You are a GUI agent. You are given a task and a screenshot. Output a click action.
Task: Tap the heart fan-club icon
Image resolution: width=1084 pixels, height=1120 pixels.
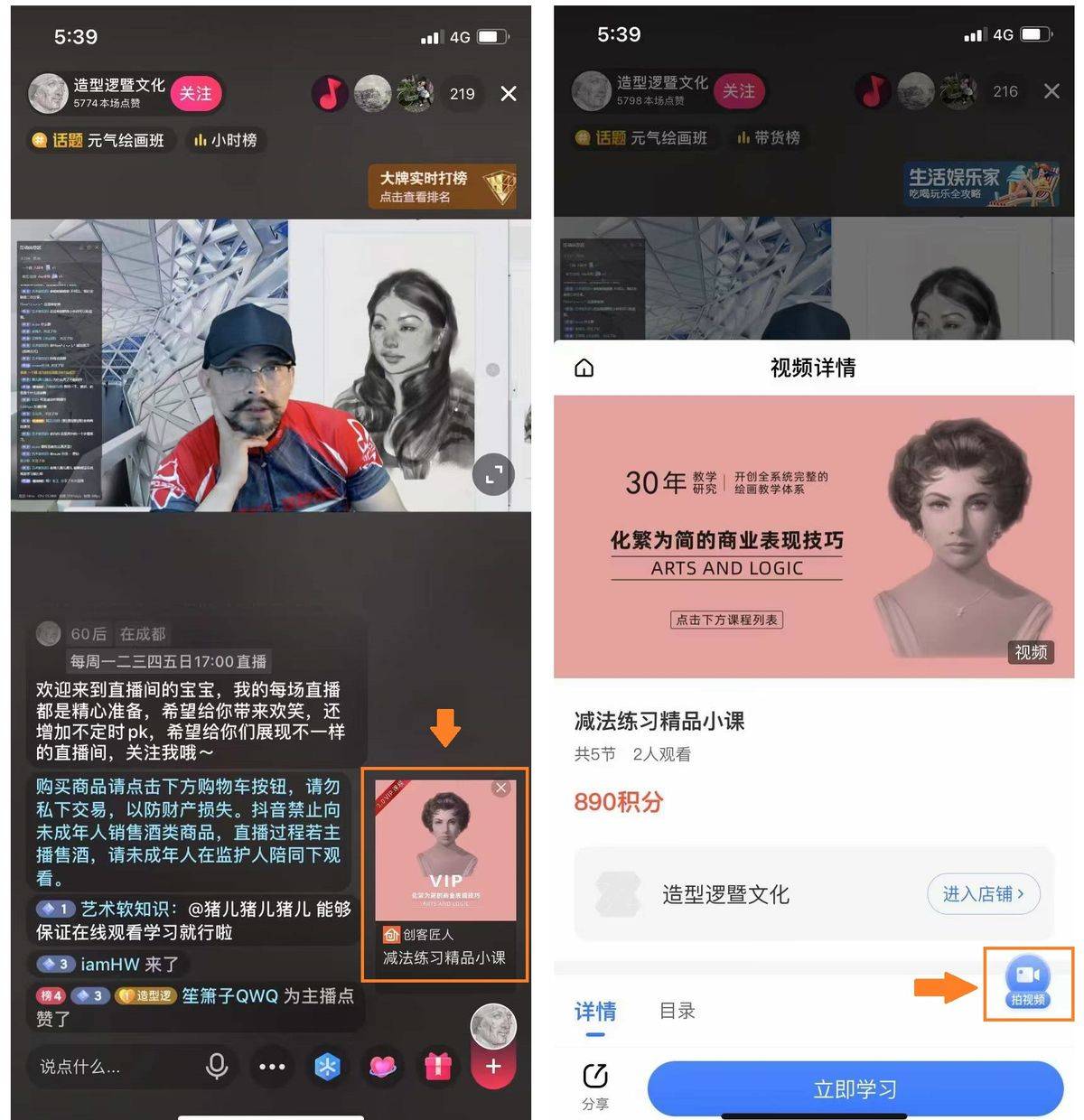(x=382, y=1067)
